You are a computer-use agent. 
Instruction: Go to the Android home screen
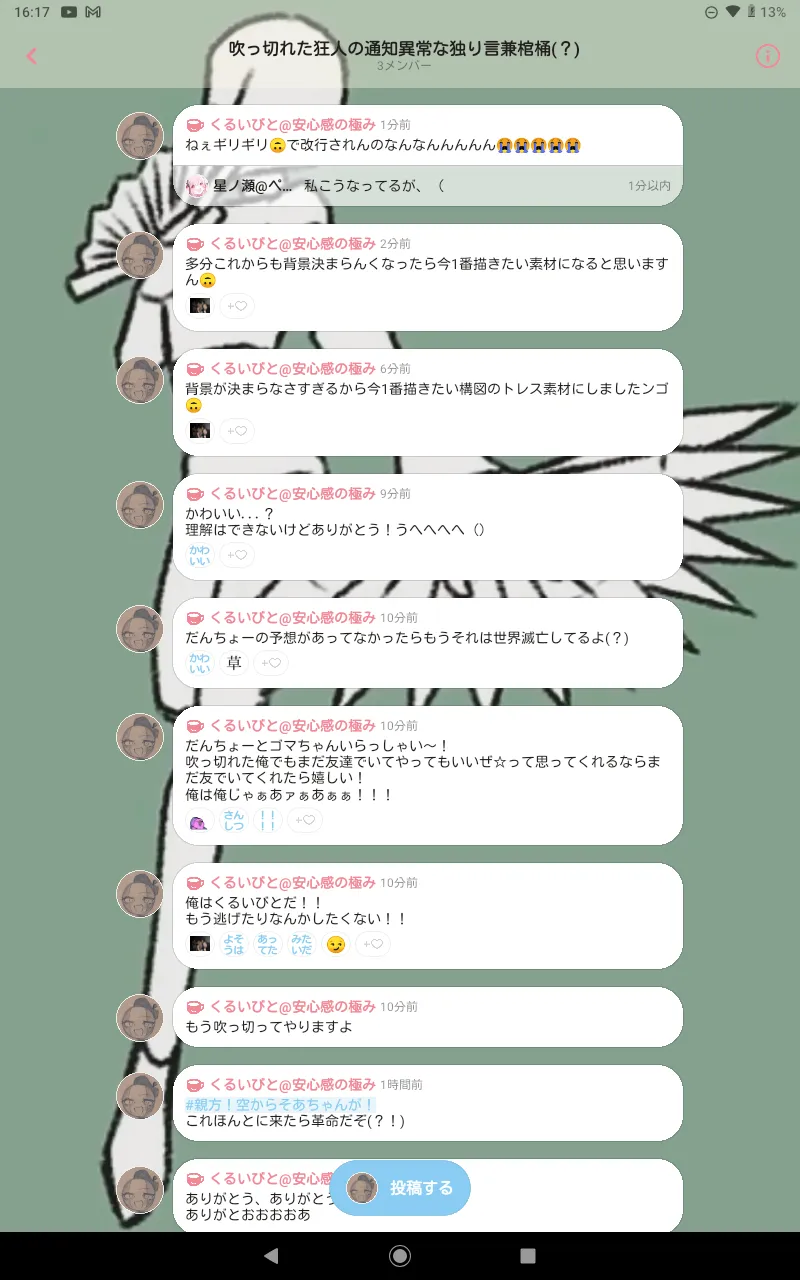[400, 1256]
